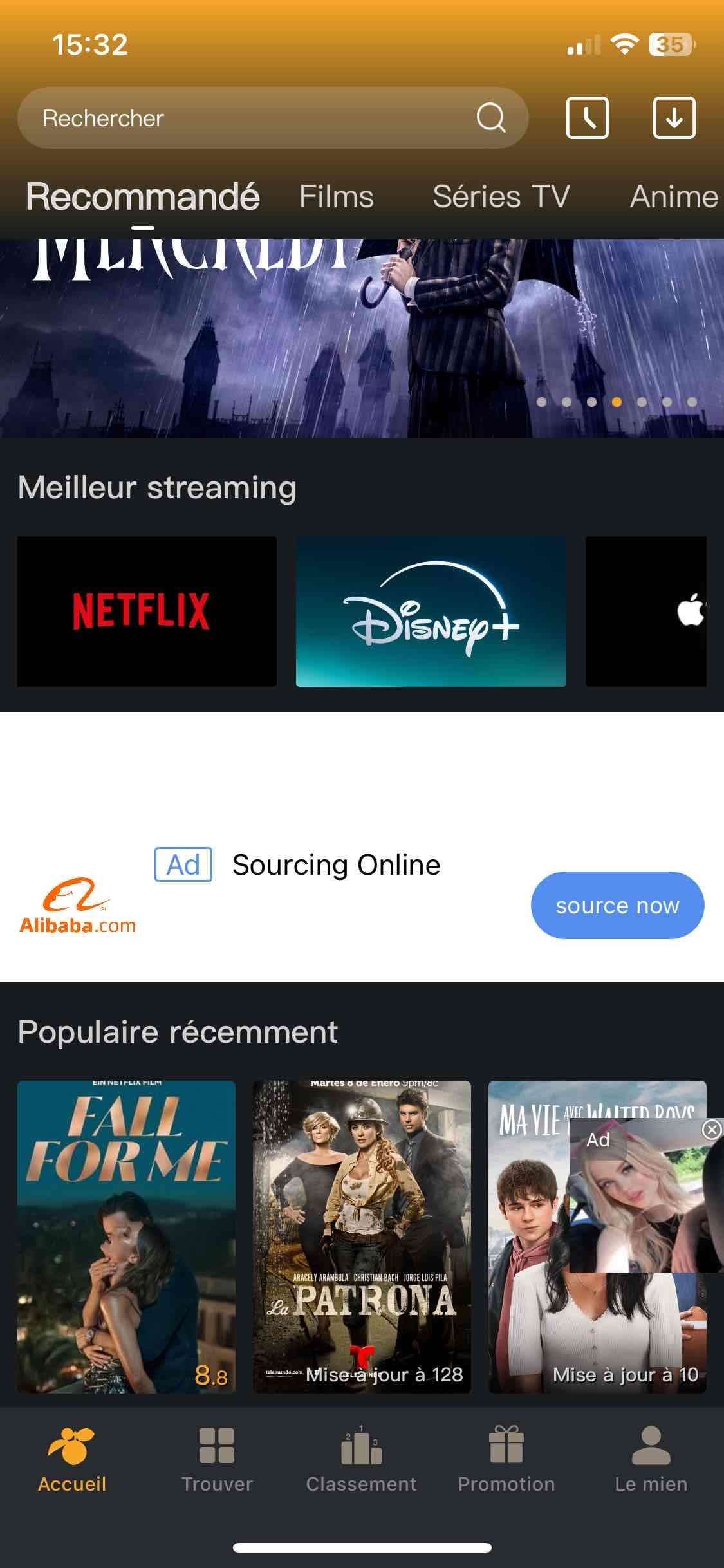Open the Apple streaming tile
724x1568 pixels.
(x=646, y=611)
